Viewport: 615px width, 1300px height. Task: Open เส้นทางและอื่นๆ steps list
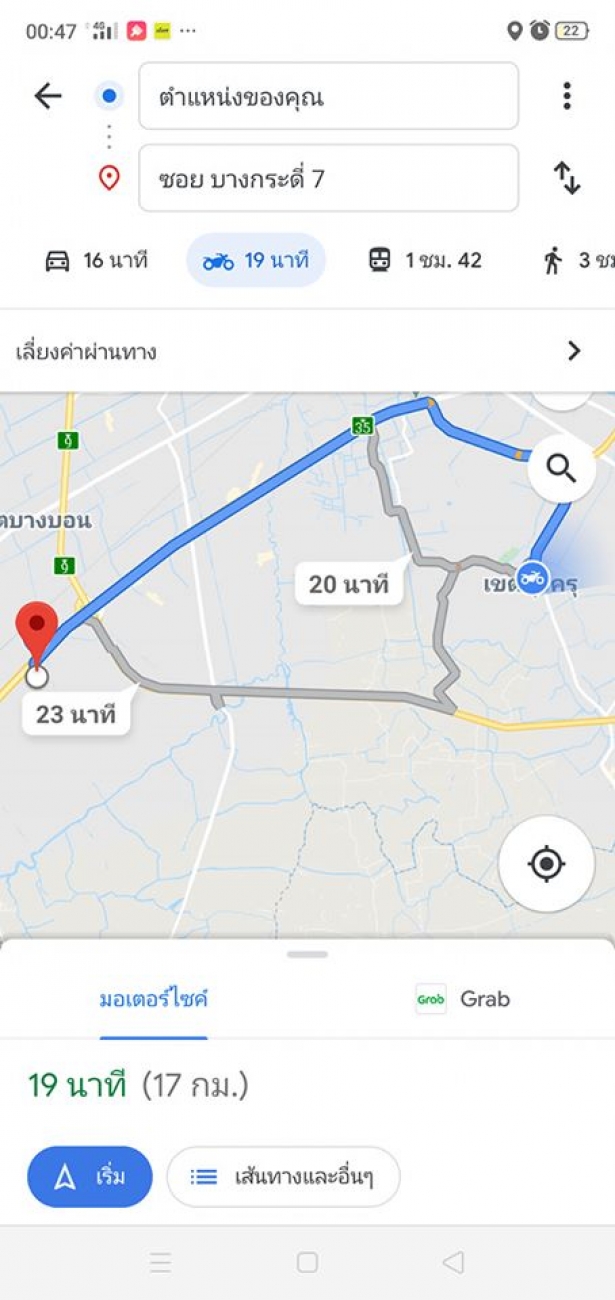coord(283,1177)
